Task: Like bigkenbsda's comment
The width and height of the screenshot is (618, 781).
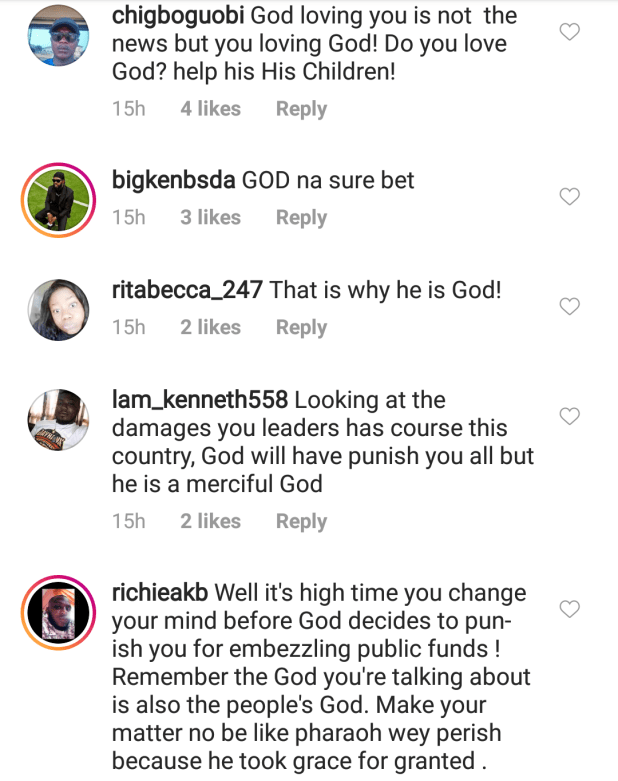Action: tap(569, 197)
